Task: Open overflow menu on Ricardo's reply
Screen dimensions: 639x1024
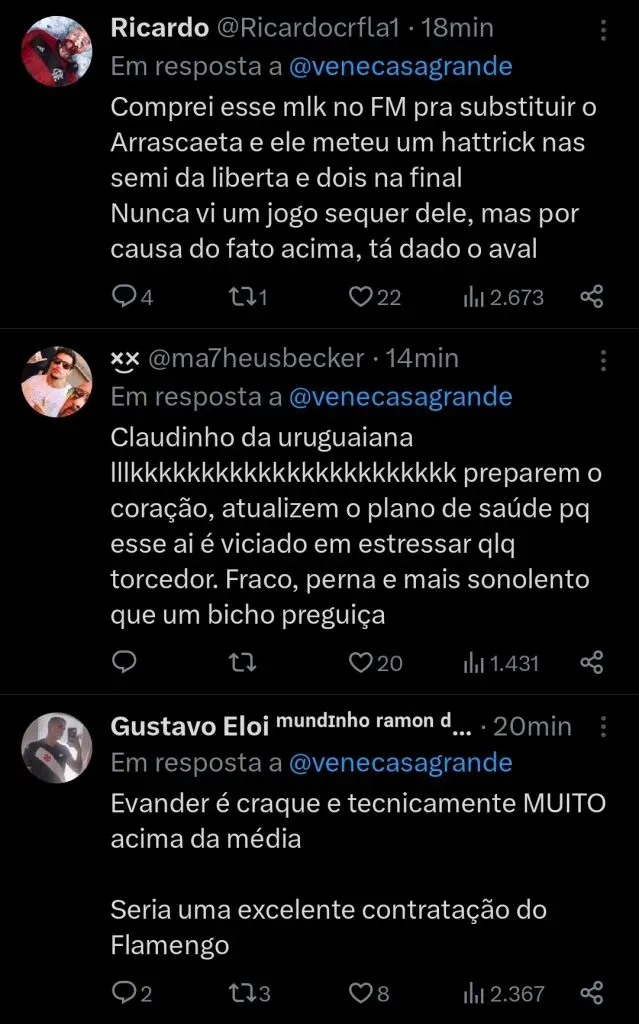Action: [603, 30]
